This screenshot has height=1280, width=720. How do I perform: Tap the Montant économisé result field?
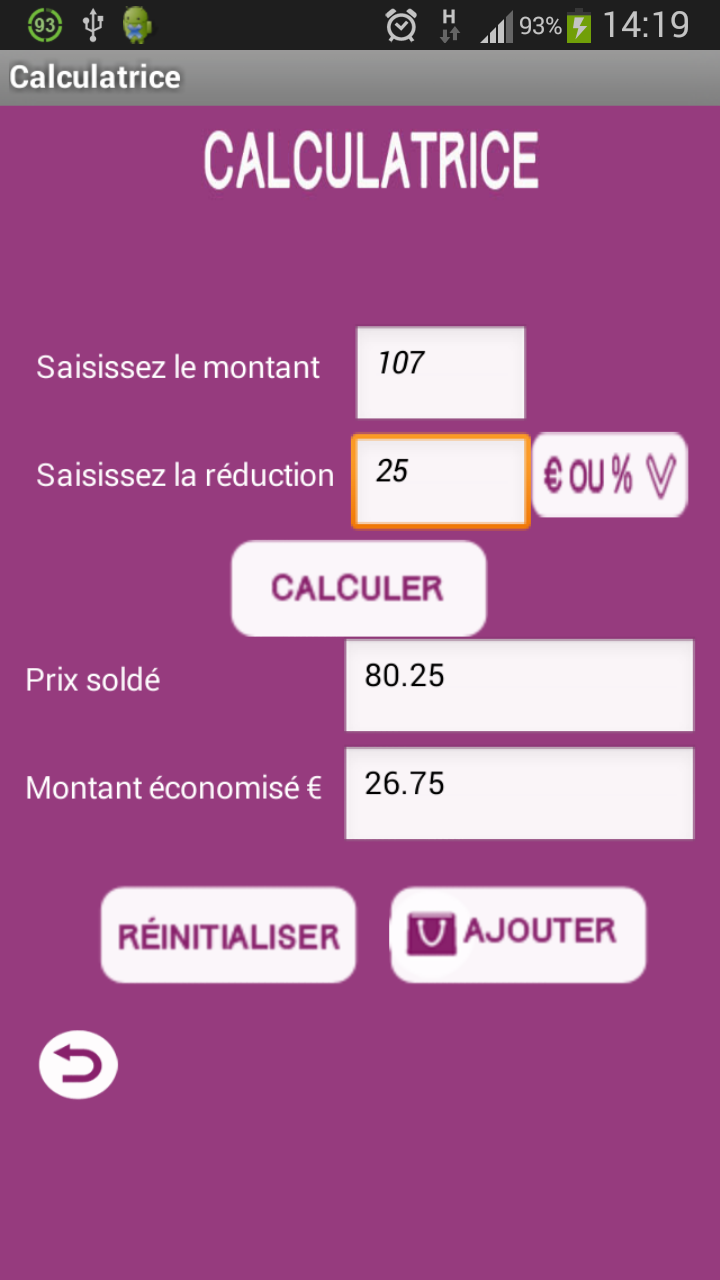pos(519,793)
